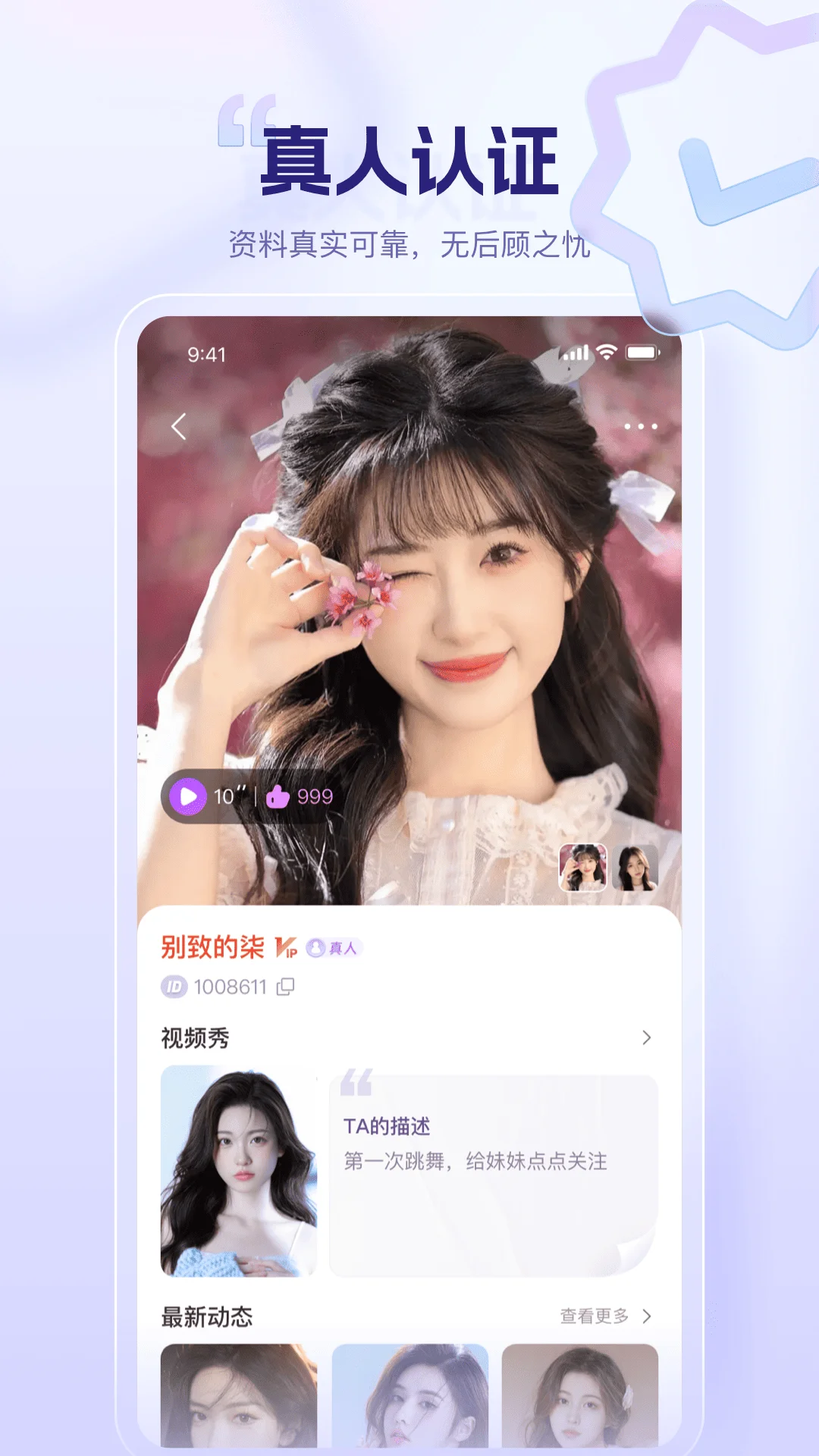The height and width of the screenshot is (1456, 819).
Task: Tap the Wi-Fi status icon
Action: 606,353
